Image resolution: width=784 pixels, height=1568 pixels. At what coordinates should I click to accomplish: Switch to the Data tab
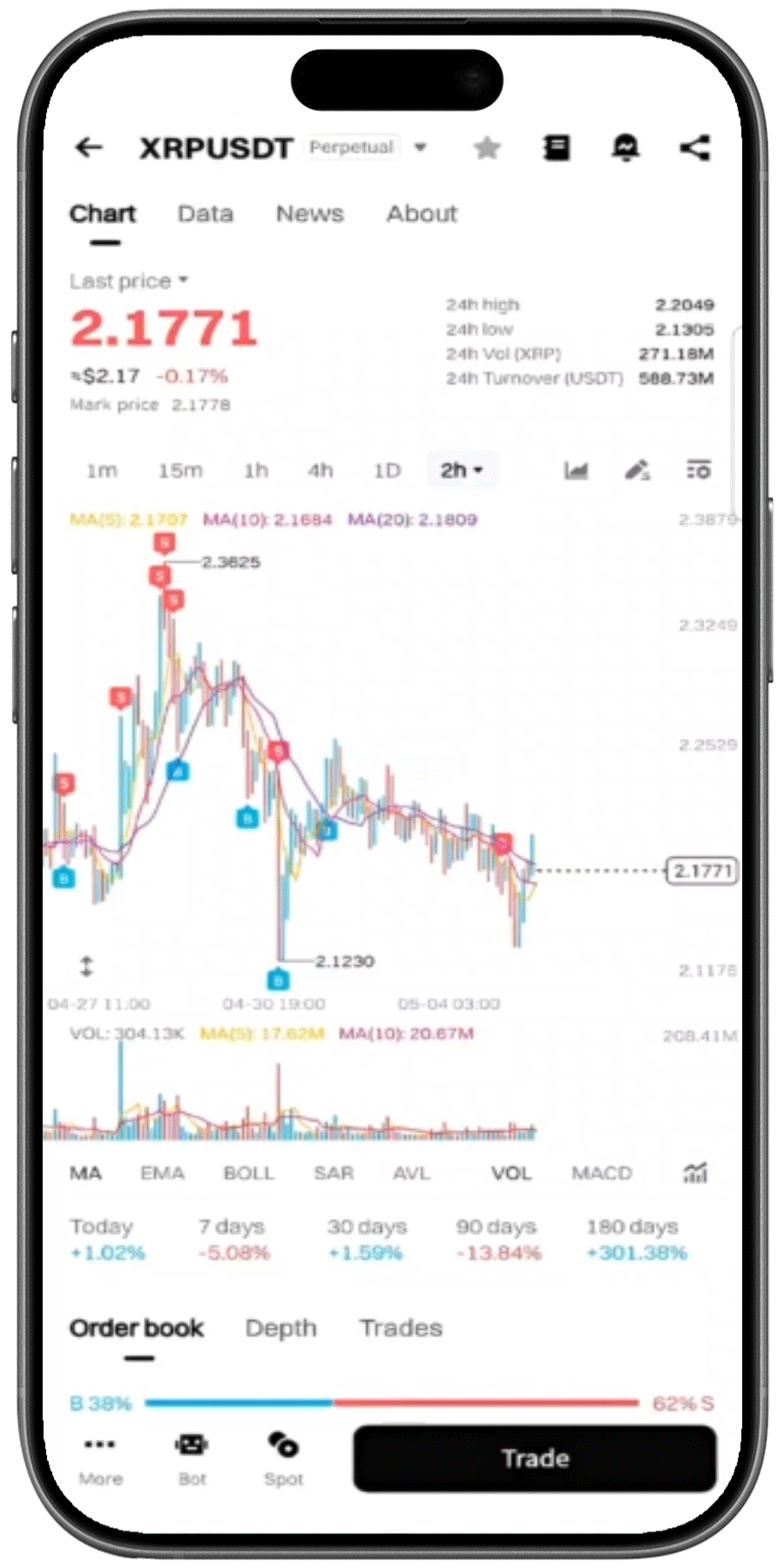point(206,213)
